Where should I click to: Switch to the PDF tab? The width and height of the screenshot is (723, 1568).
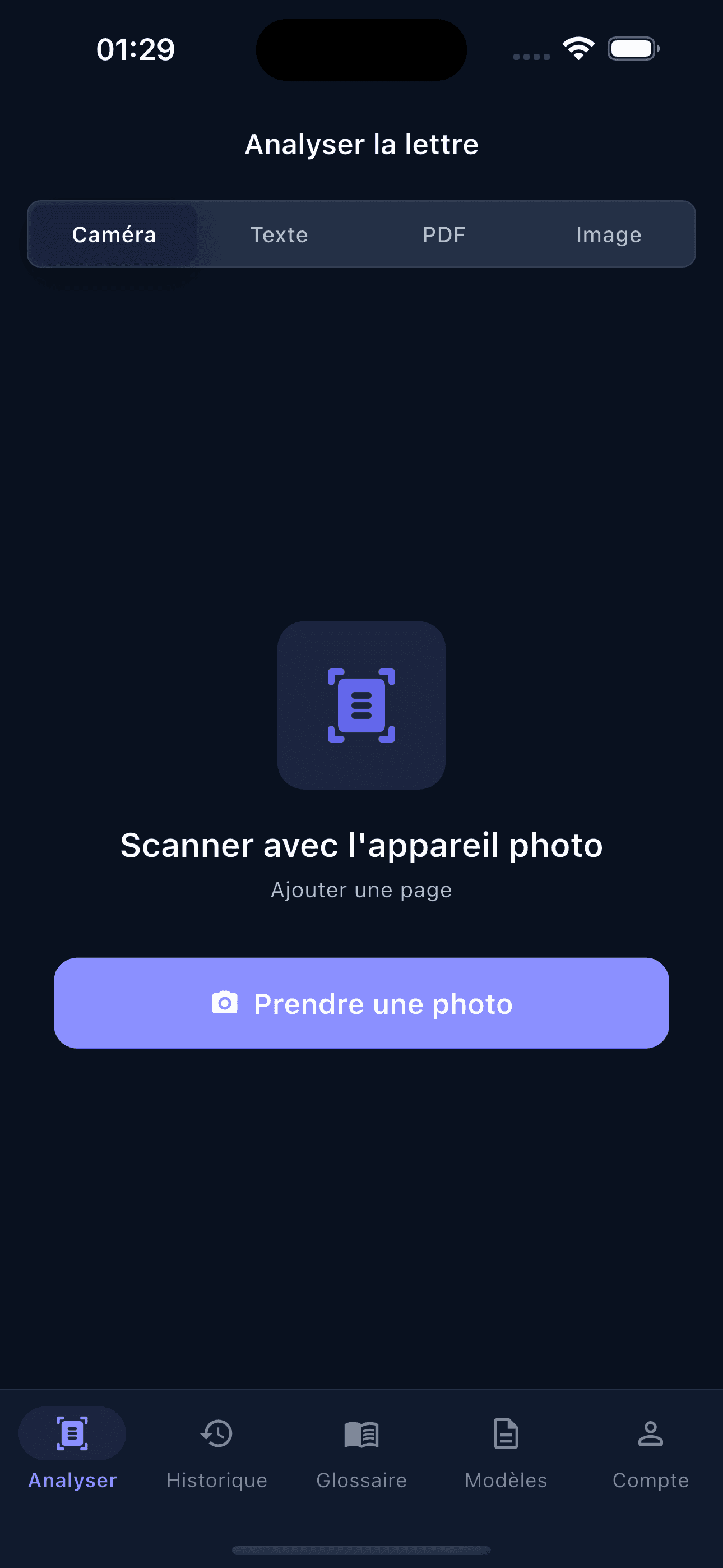[444, 234]
